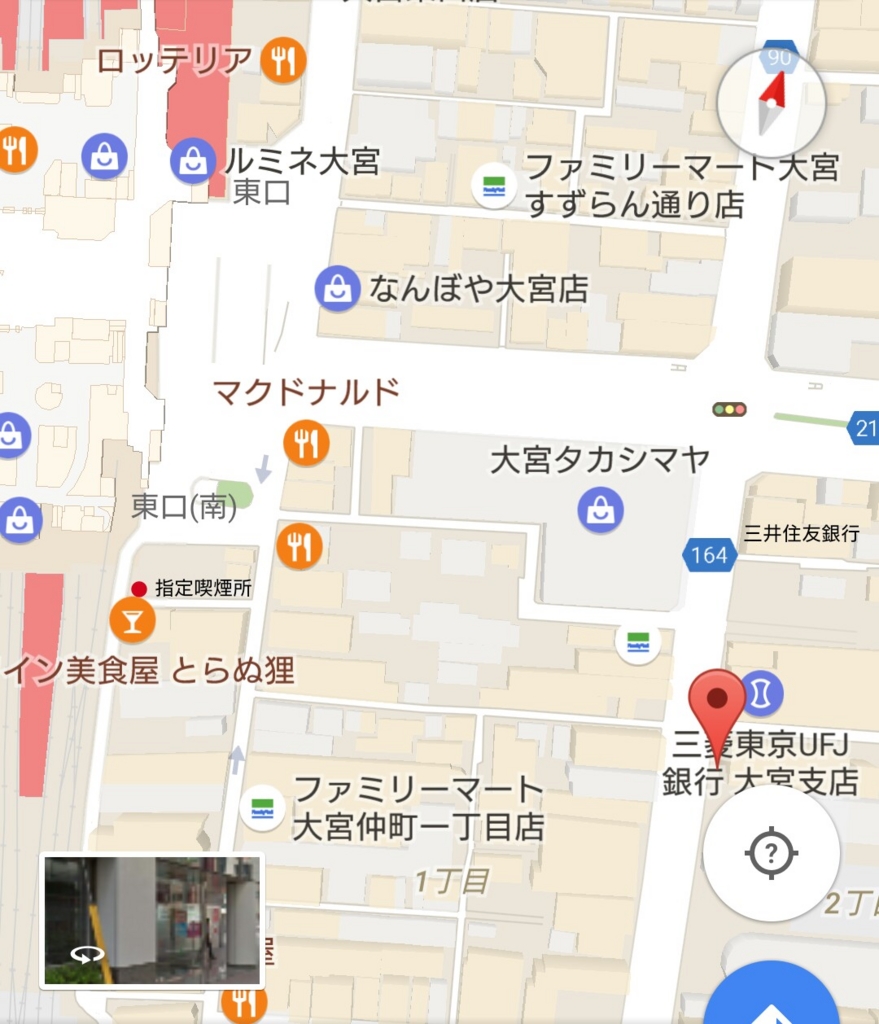Select the マクドナルド restaurant marker

(306, 443)
